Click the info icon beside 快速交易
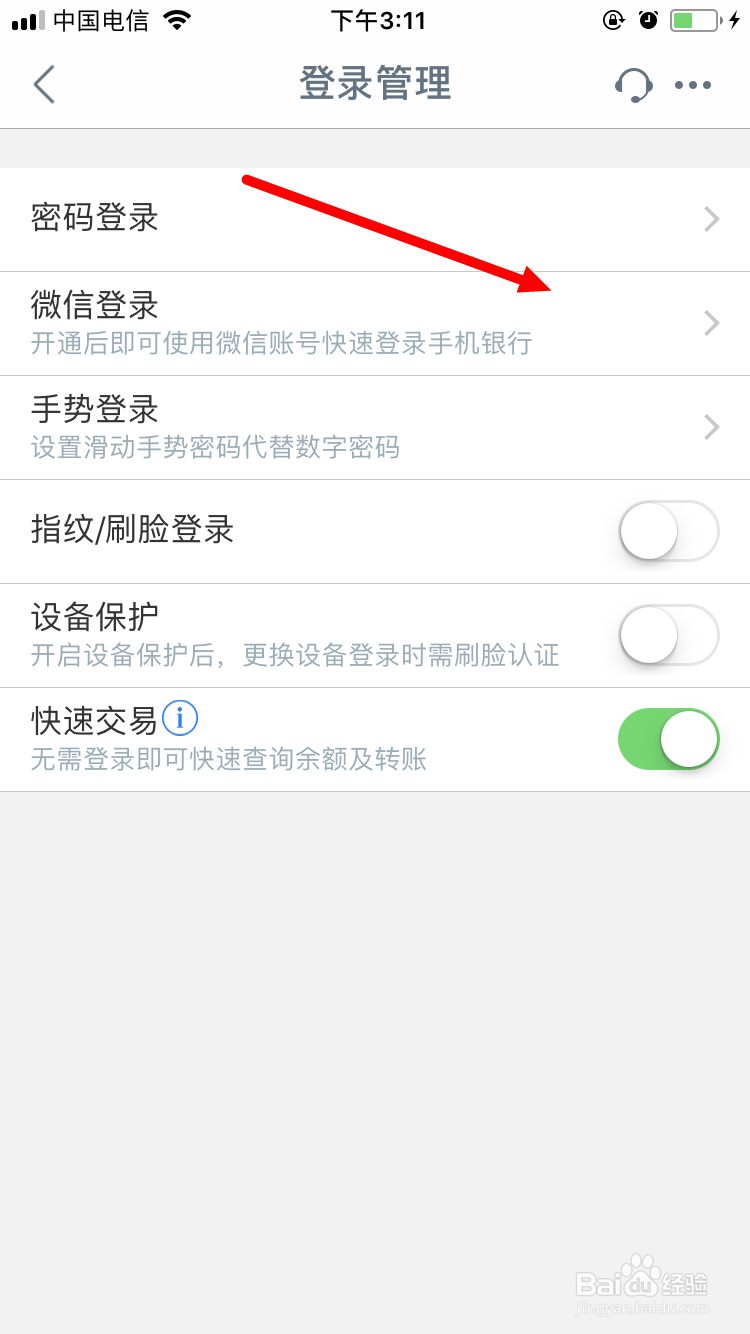This screenshot has width=750, height=1334. [x=180, y=718]
